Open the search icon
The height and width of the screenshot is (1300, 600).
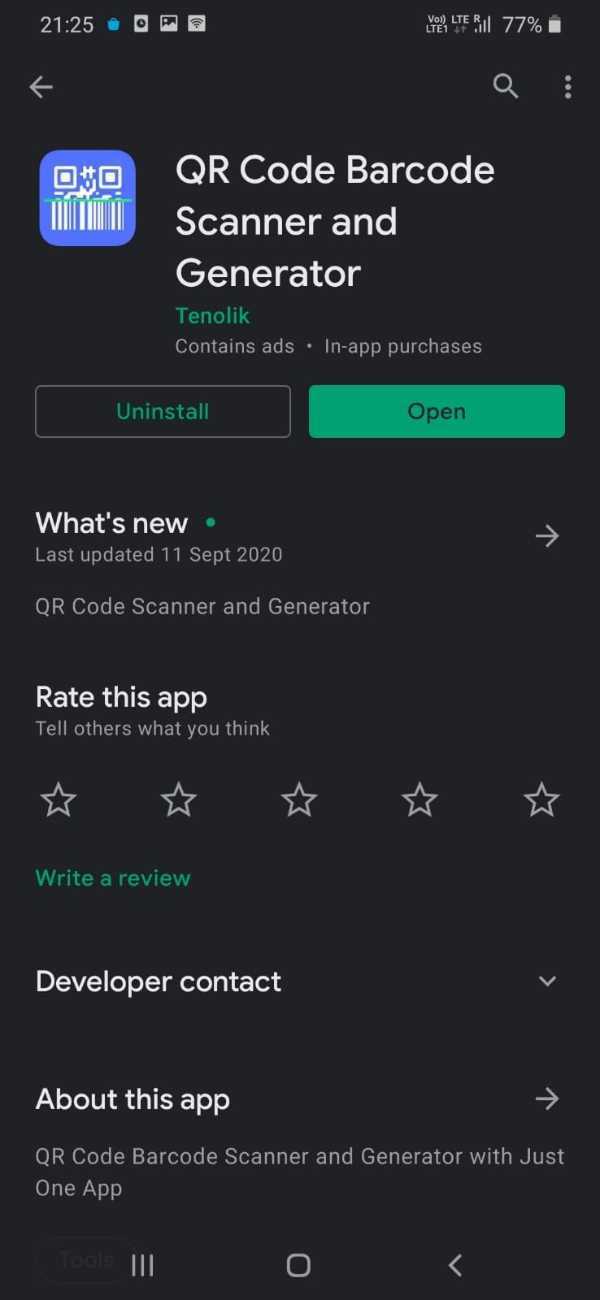[506, 87]
